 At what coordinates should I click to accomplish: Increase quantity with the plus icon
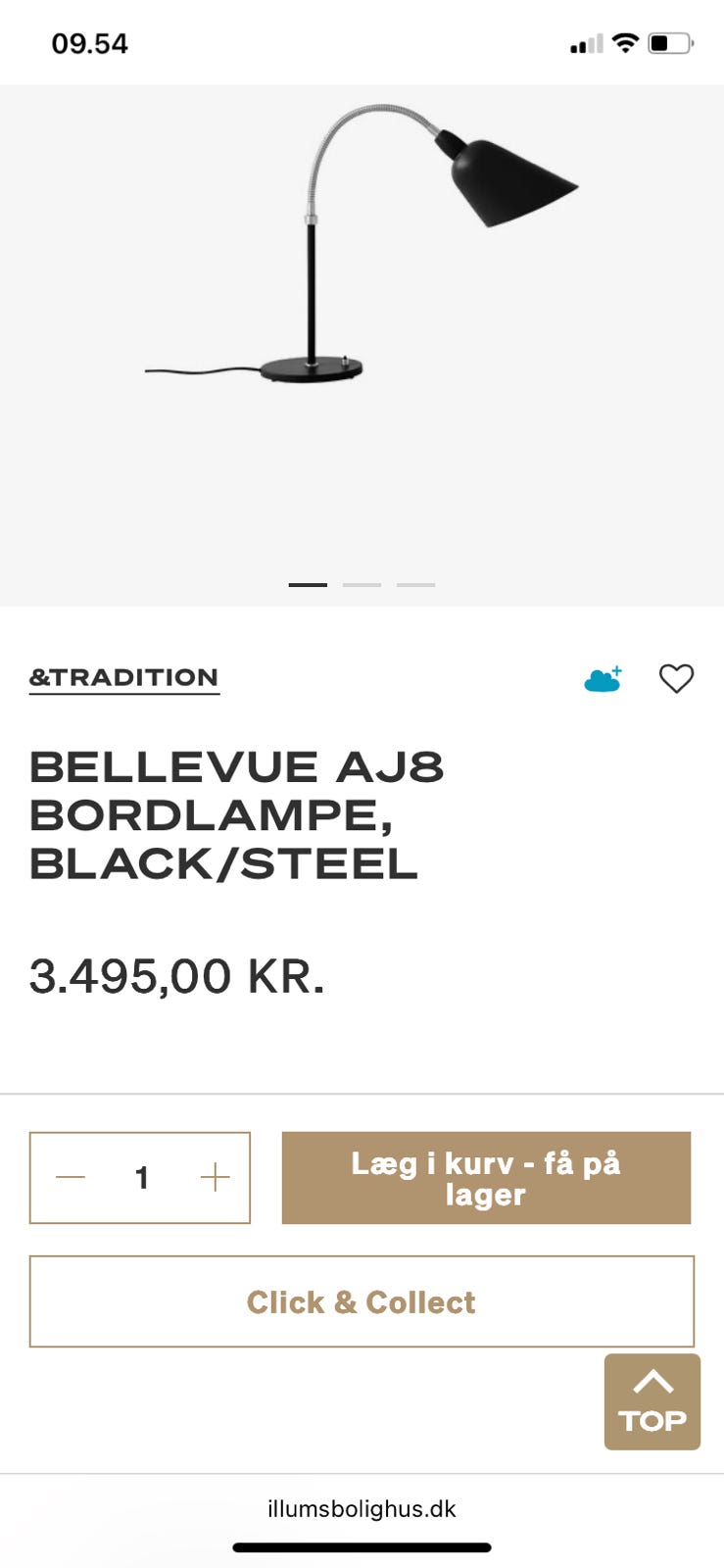coord(215,1178)
